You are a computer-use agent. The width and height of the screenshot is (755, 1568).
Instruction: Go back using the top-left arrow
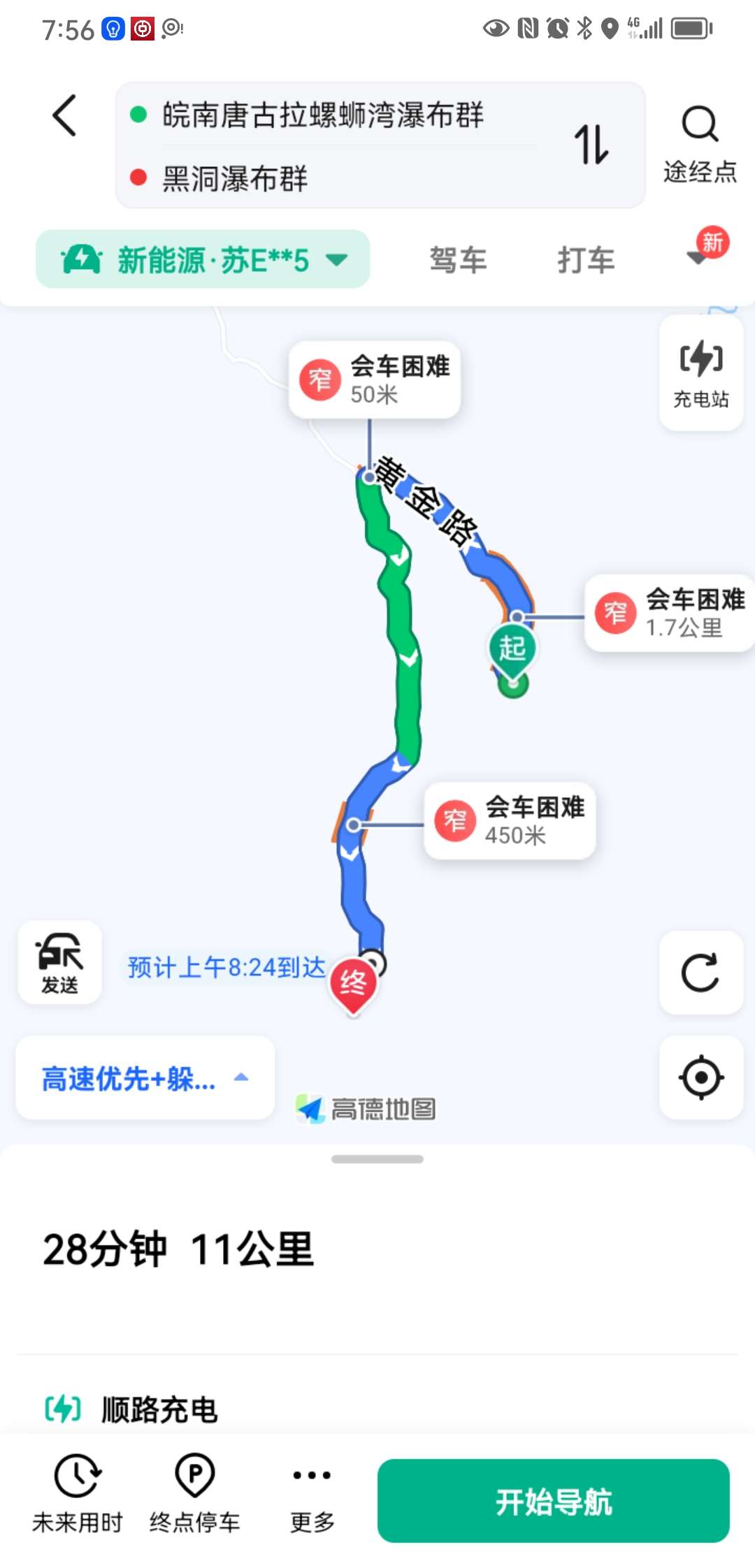point(64,115)
